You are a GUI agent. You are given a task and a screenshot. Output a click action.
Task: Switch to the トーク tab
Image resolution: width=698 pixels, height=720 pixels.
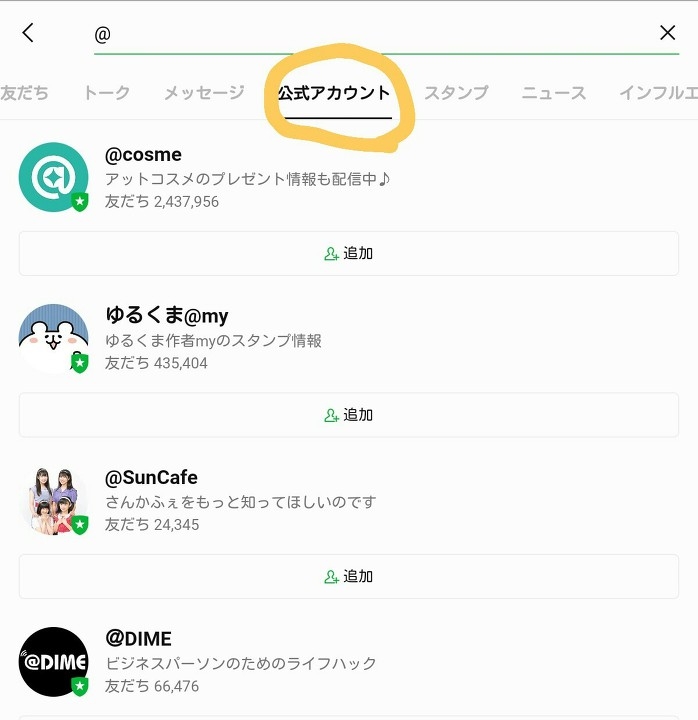coord(106,93)
